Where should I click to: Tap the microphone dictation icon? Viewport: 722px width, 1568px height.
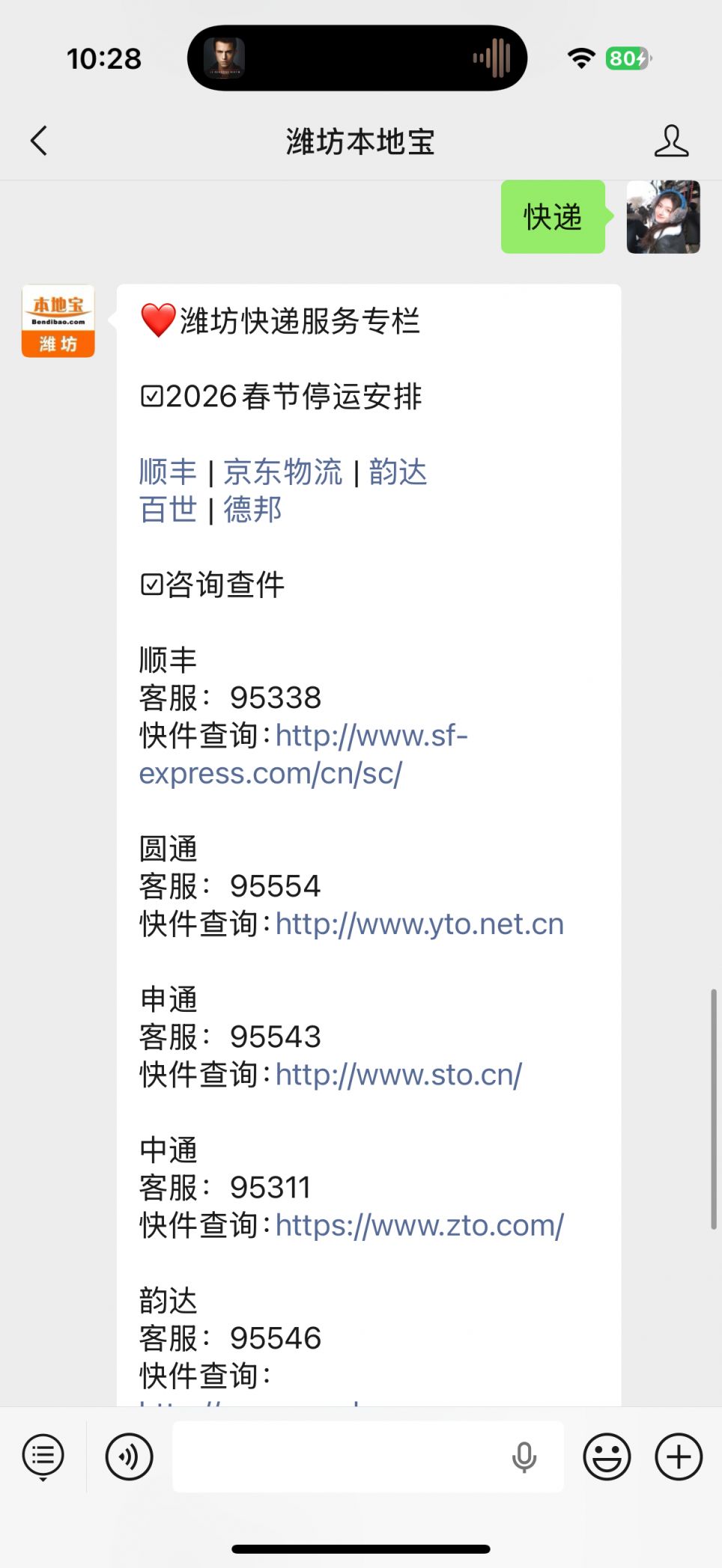(x=524, y=1456)
